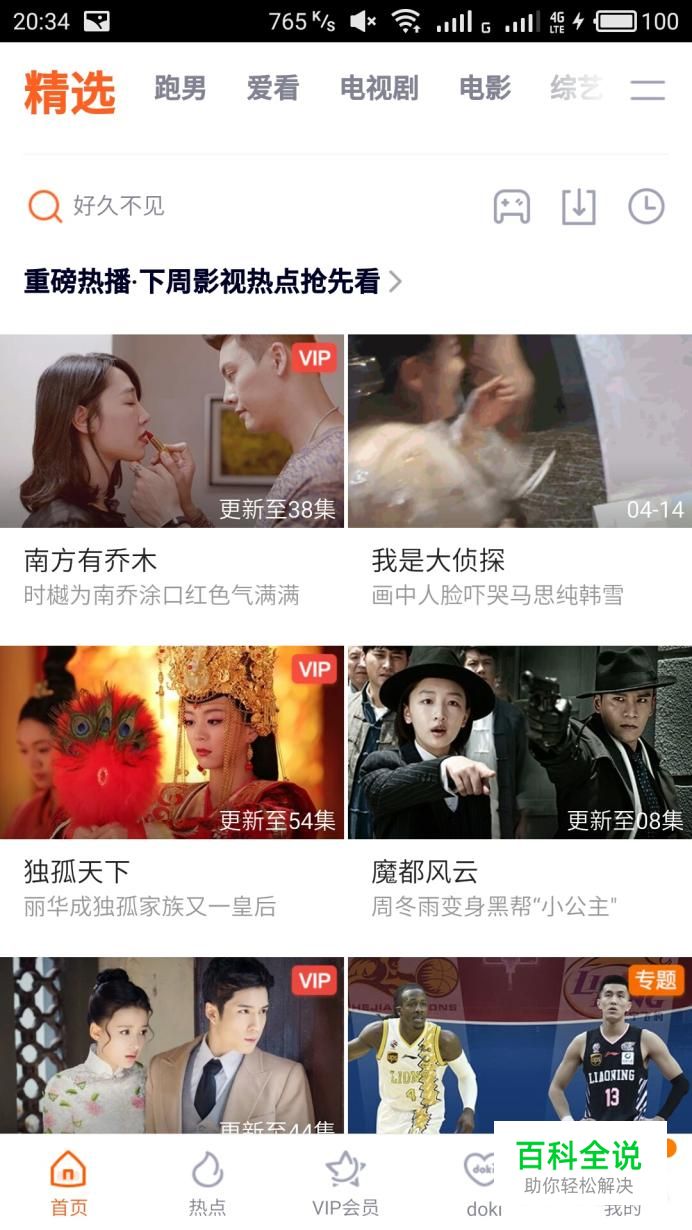This screenshot has width=692, height=1230.
Task: Open the VIP会员 tab
Action: point(345,1182)
